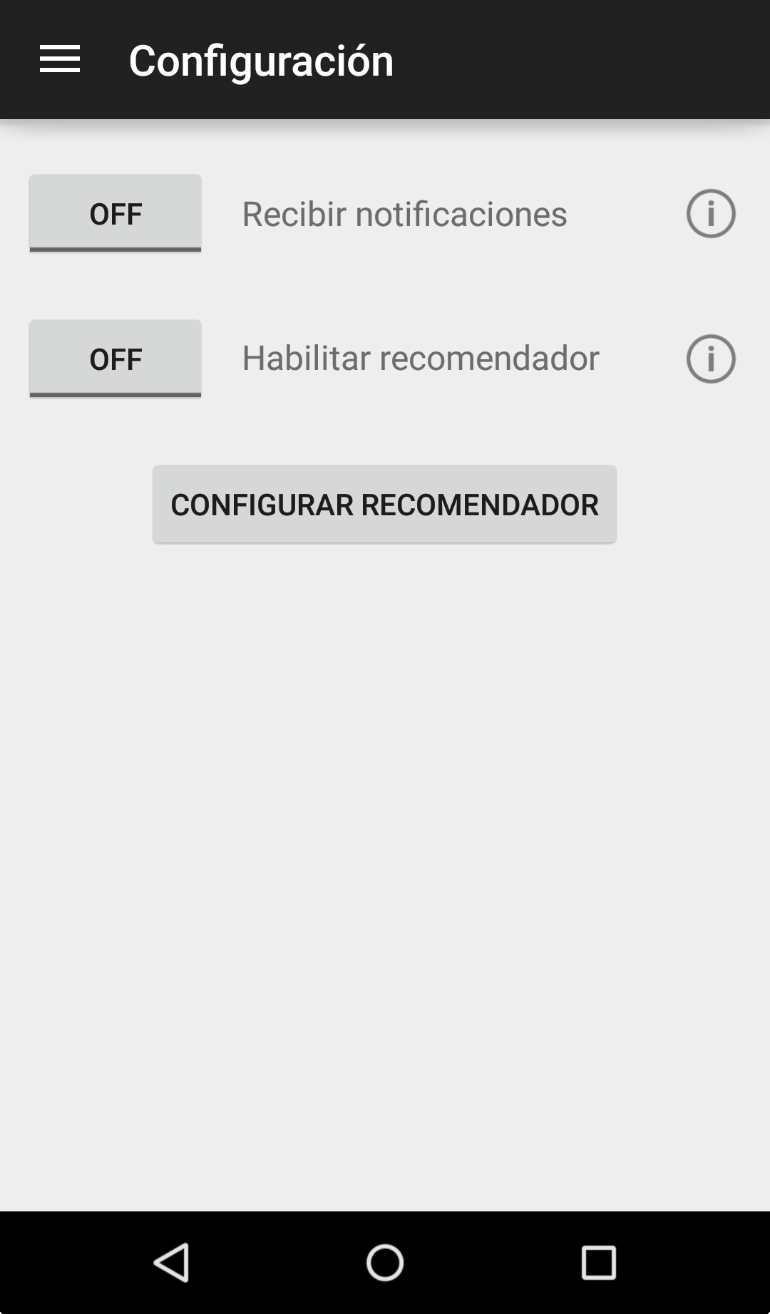Show info for Habilitar recomendador
This screenshot has height=1314, width=770.
pyautogui.click(x=711, y=359)
